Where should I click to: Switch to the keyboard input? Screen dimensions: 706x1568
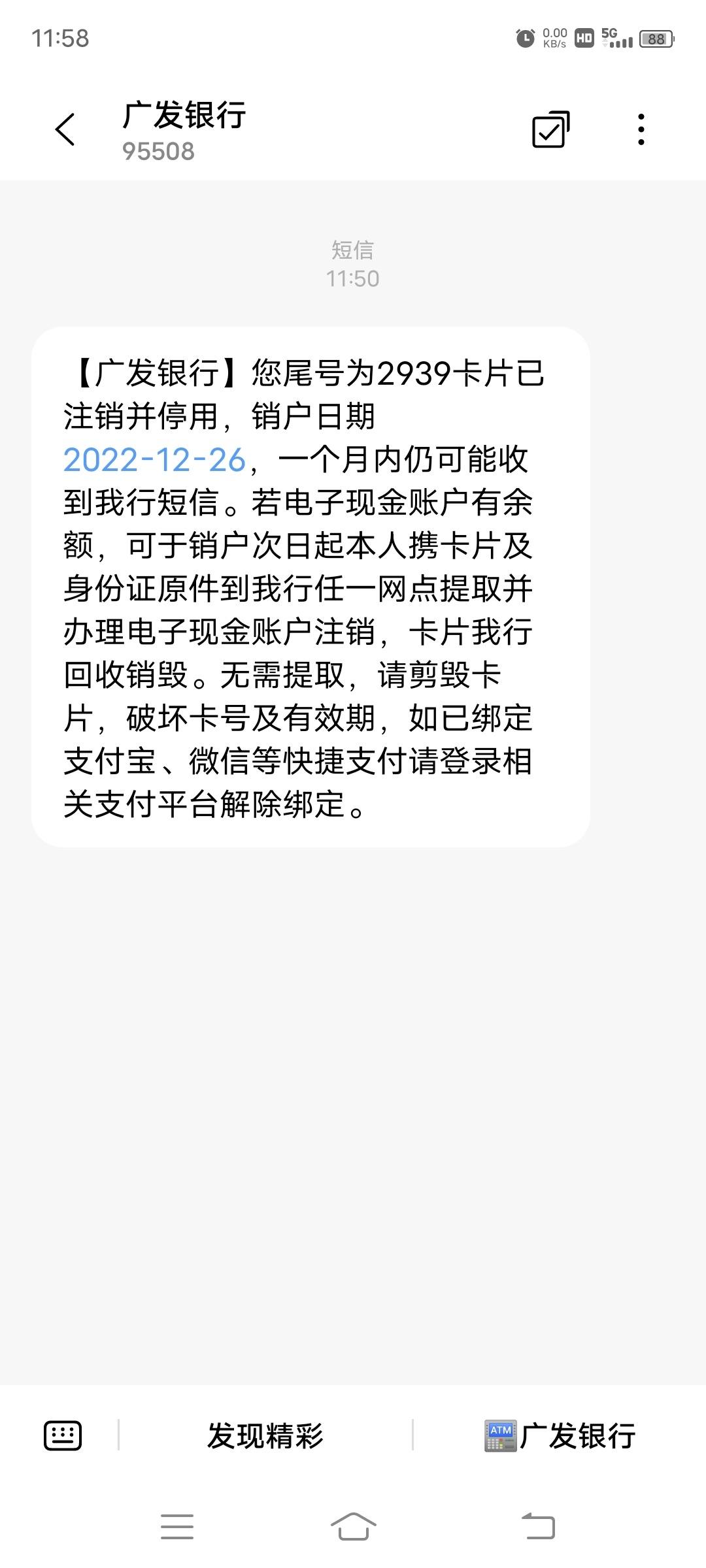[63, 1435]
